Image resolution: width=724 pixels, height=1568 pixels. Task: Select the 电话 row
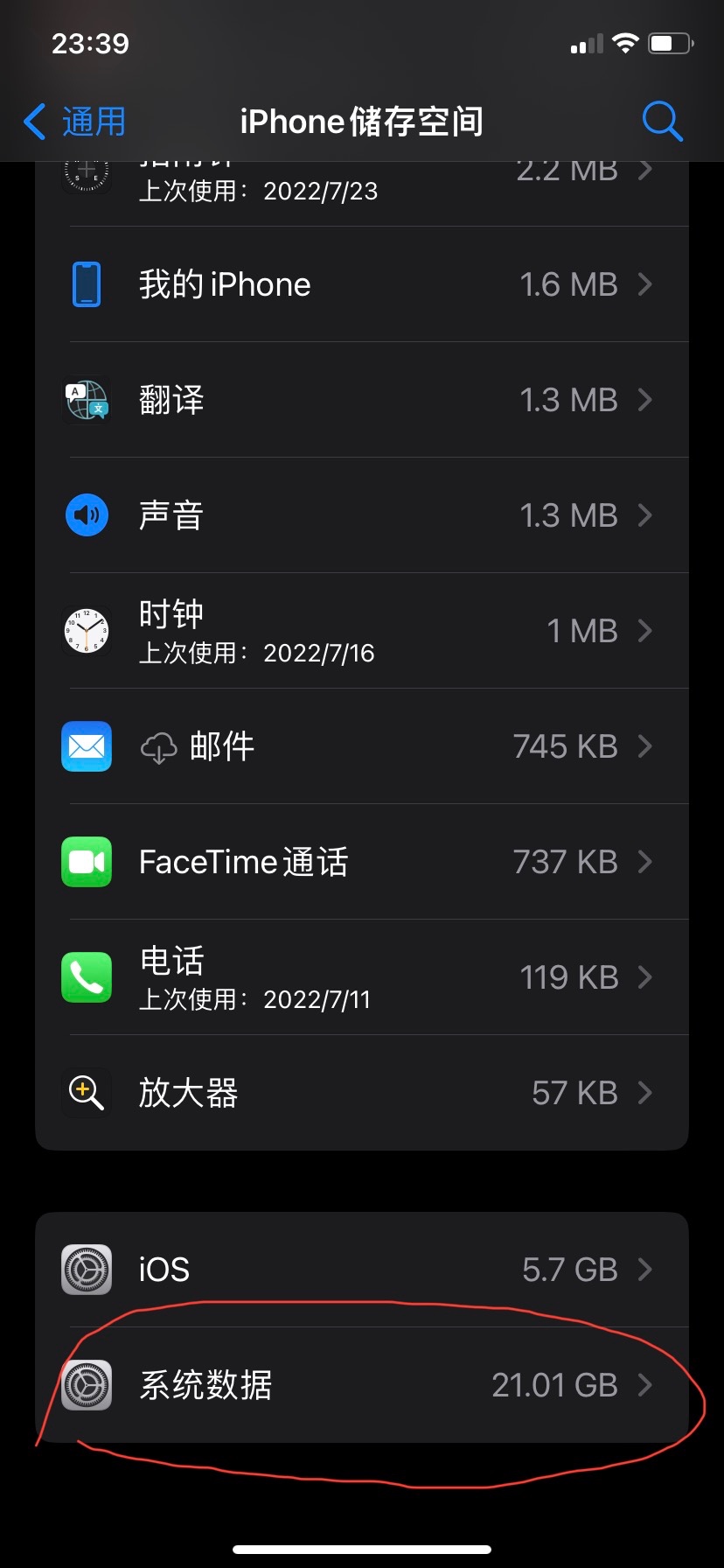pos(362,977)
